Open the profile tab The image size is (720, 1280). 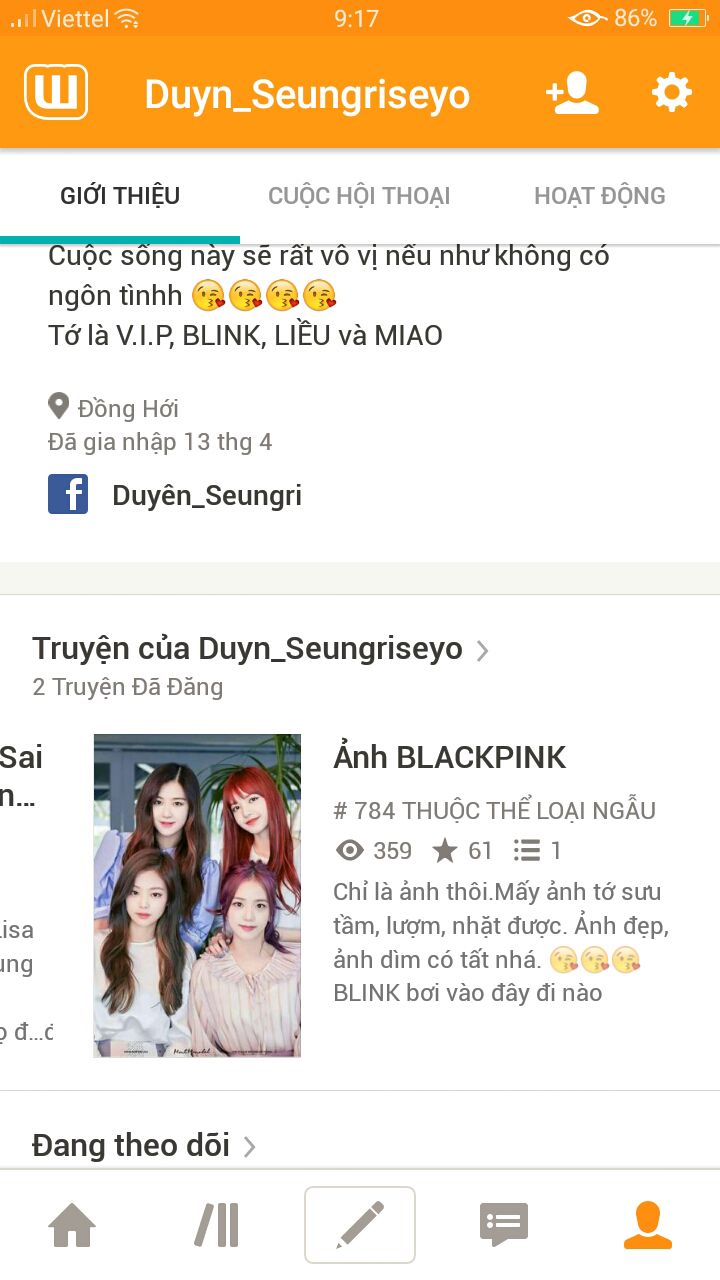[647, 1225]
